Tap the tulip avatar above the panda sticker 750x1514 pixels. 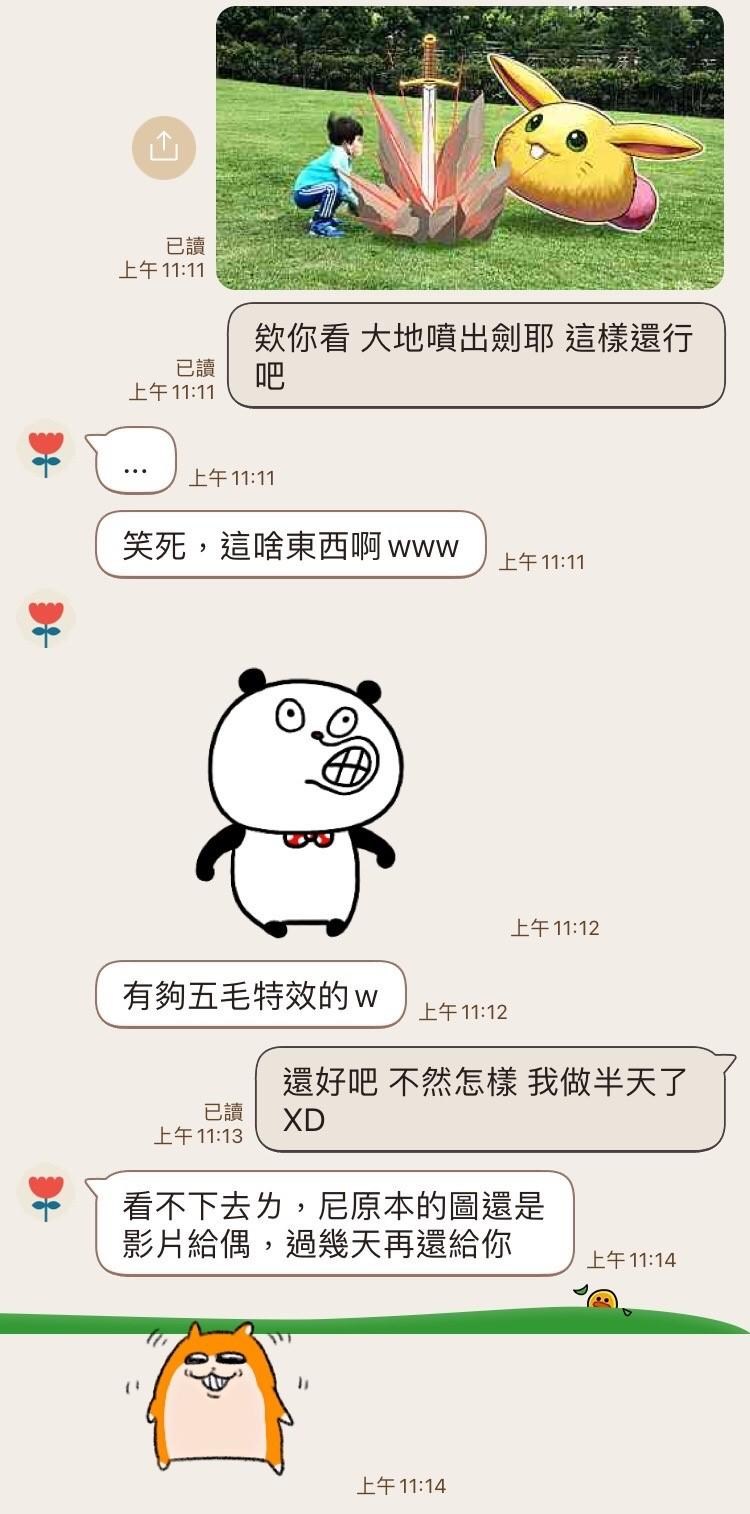pos(46,619)
